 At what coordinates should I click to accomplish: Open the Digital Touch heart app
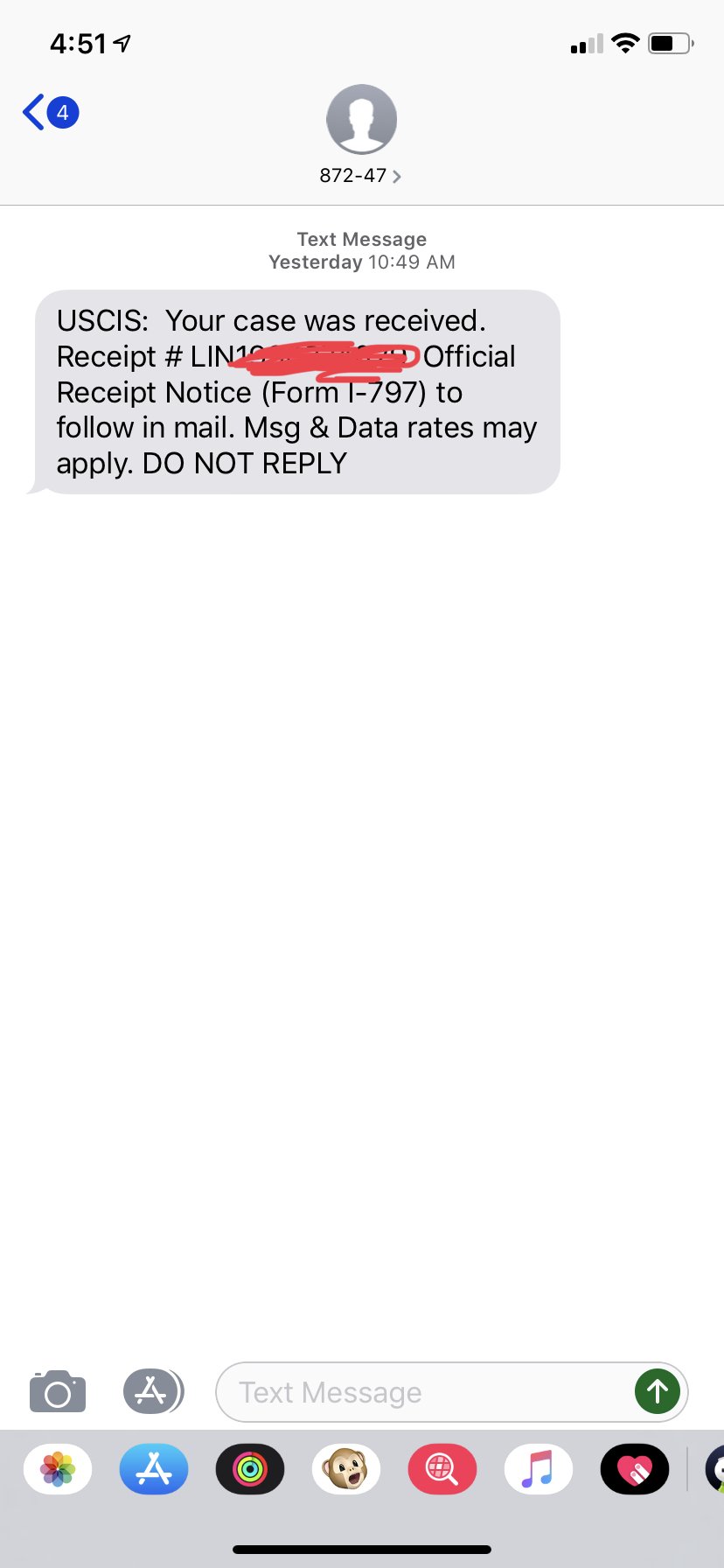(635, 1468)
